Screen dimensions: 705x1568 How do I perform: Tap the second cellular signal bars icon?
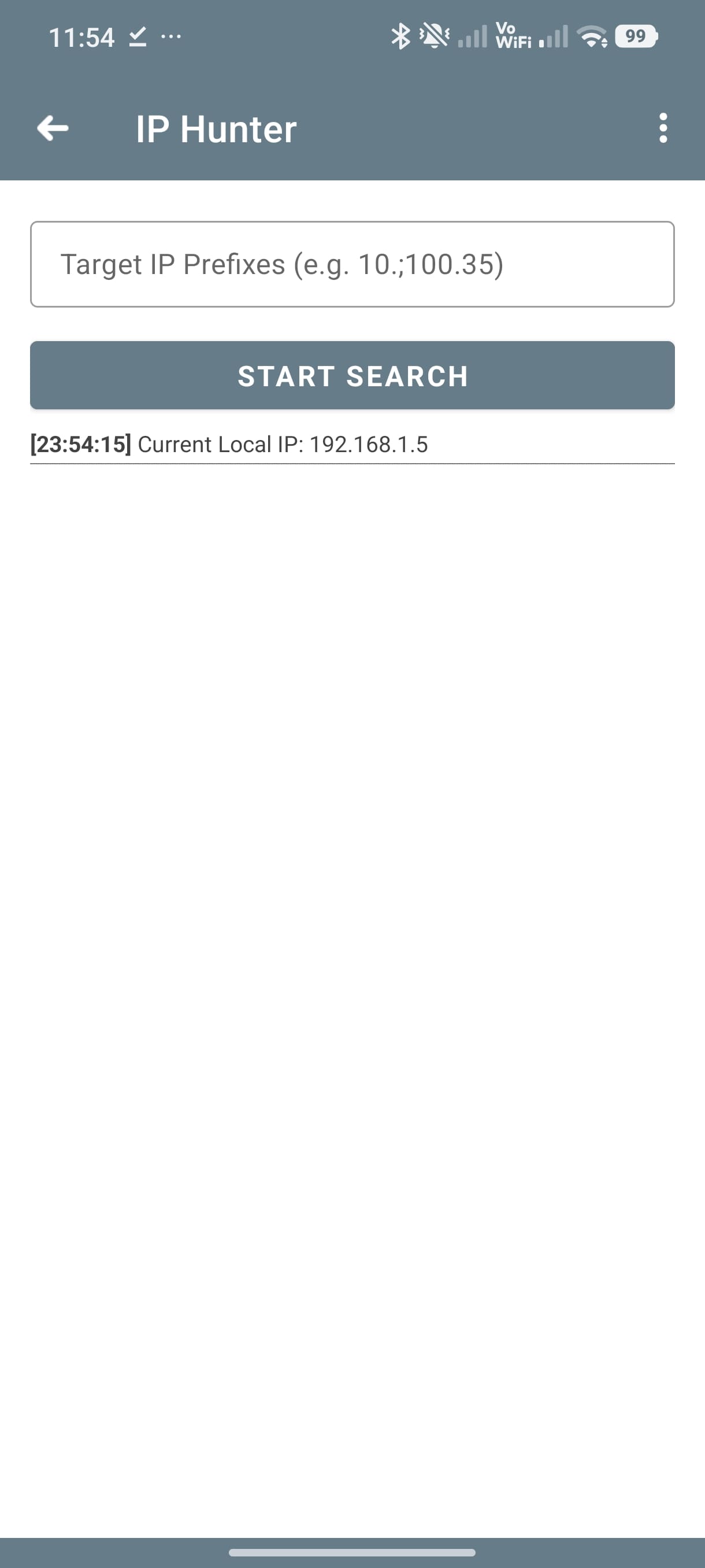[x=555, y=36]
